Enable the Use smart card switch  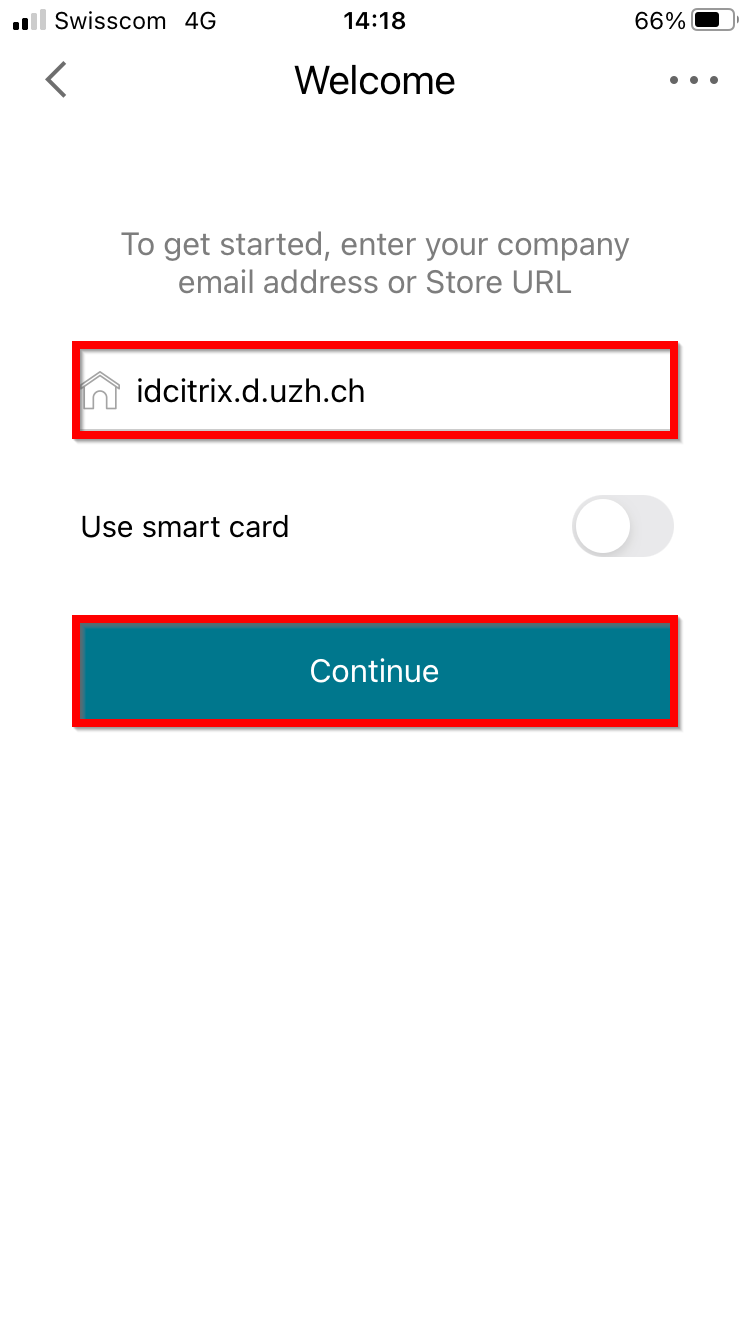622,526
